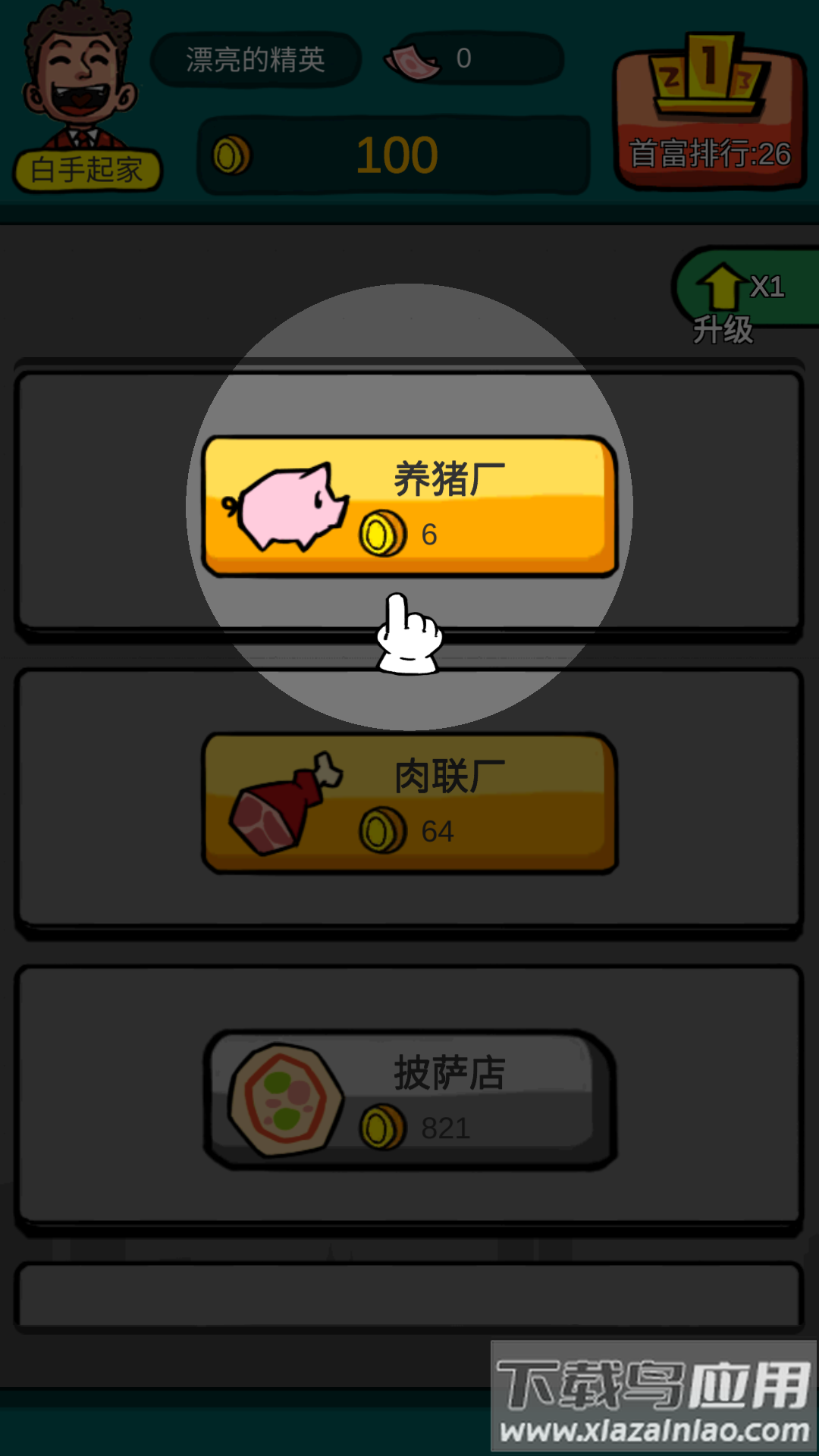This screenshot has height=1456, width=819.
Task: Tap the 肉联厂 meat factory button
Action: coord(409,802)
